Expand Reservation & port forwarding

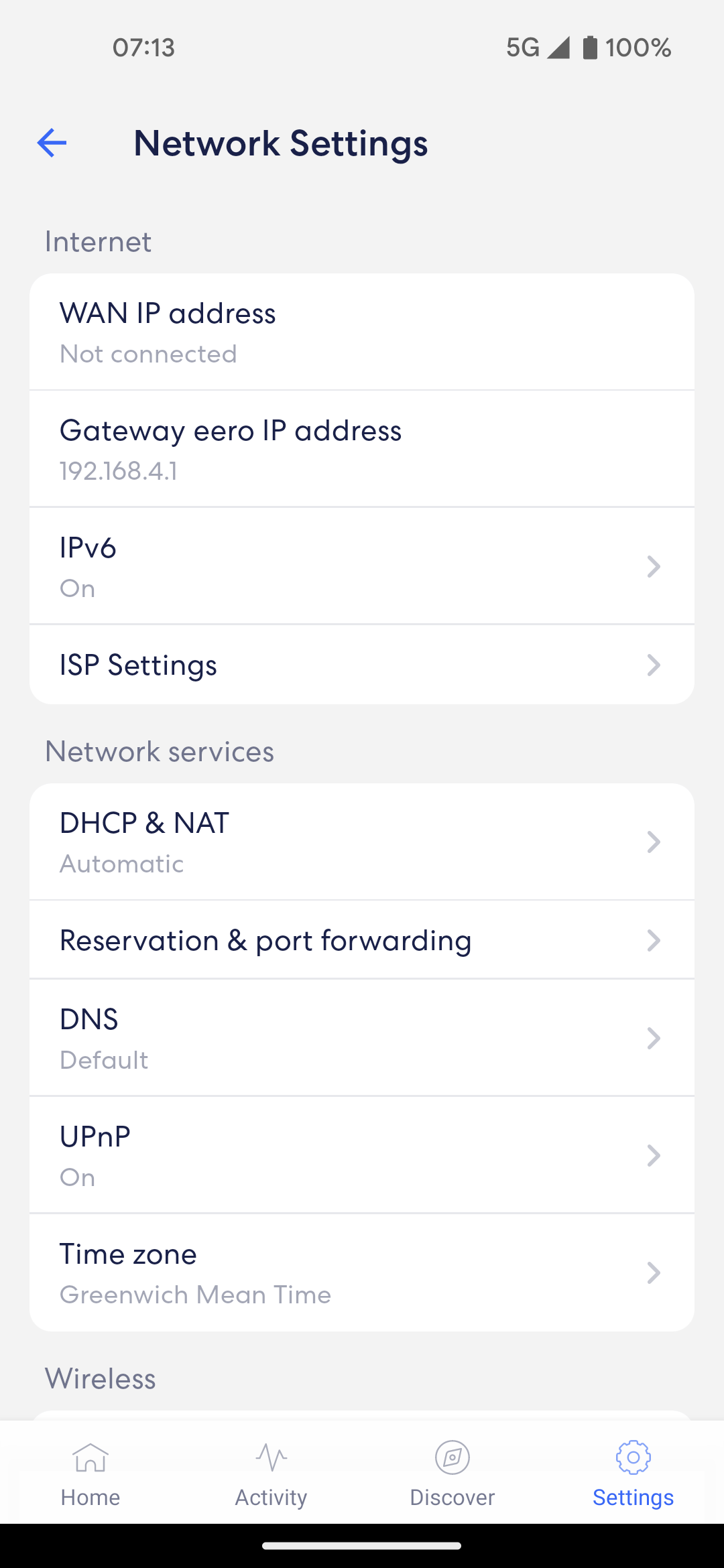[362, 939]
